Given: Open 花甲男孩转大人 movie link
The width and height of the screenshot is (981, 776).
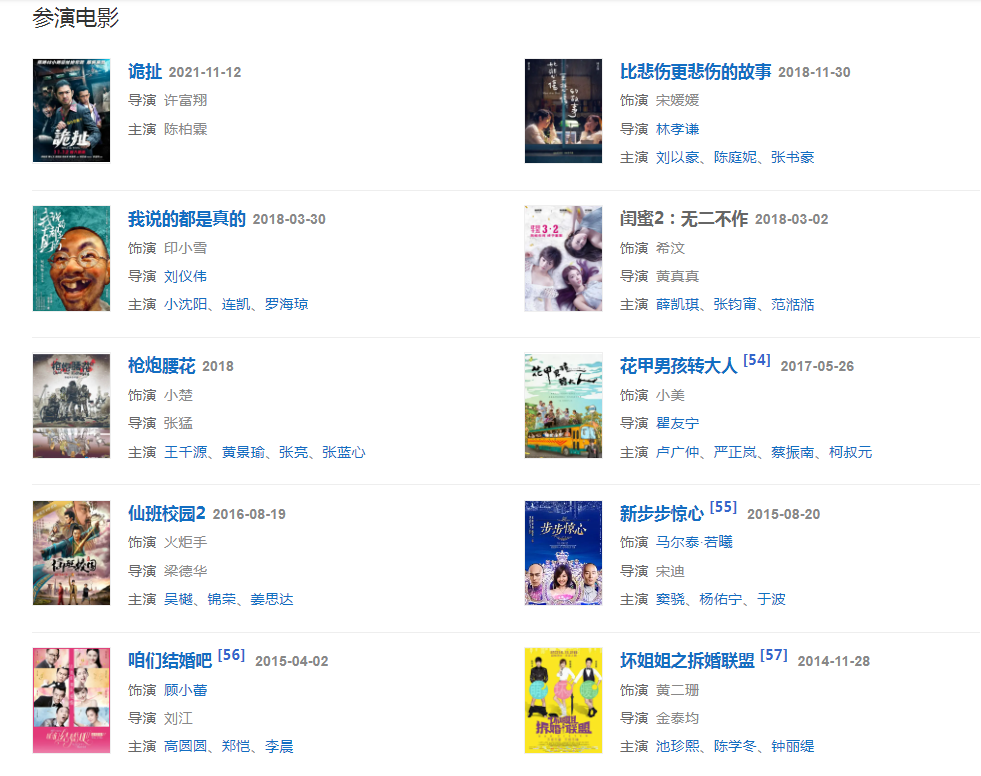Looking at the screenshot, I should coord(678,366).
